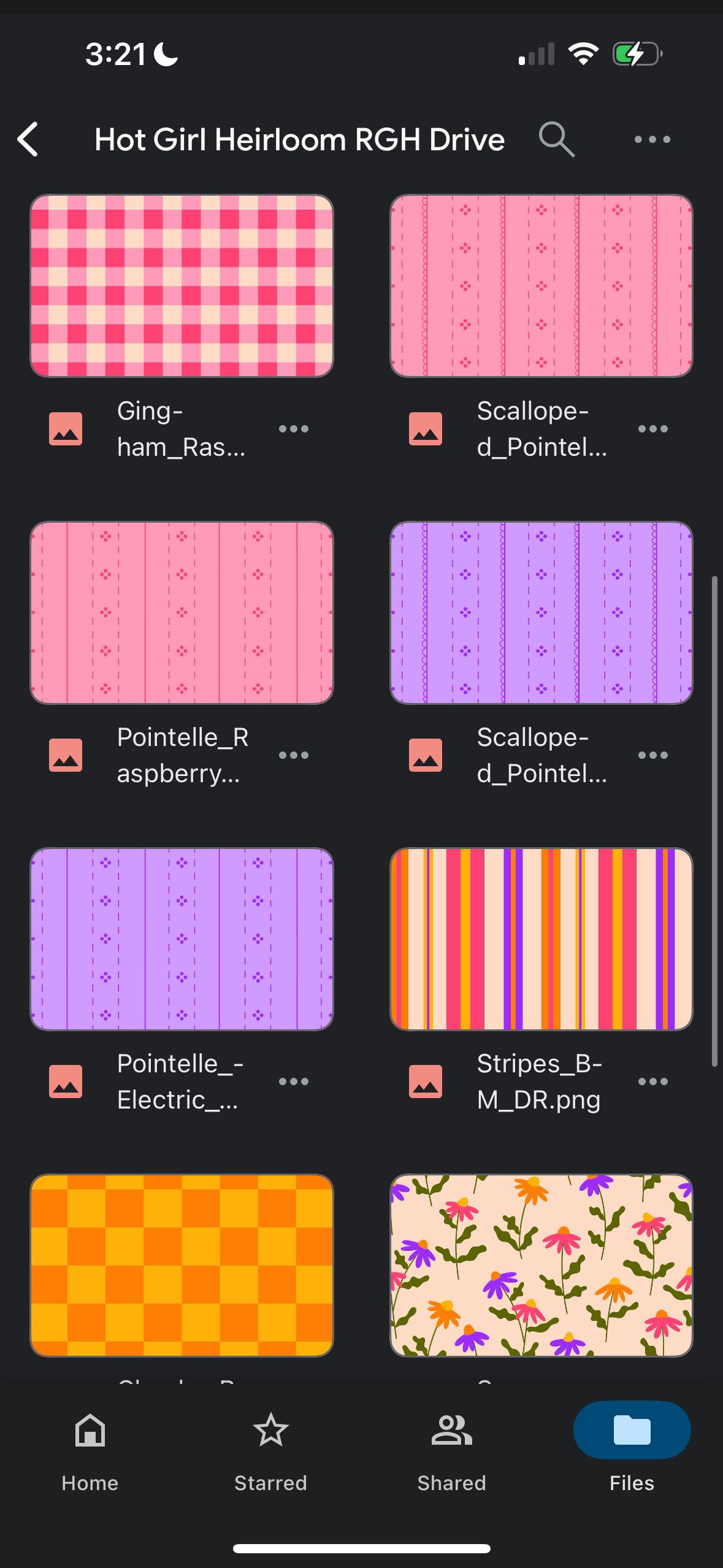Viewport: 723px width, 1568px height.
Task: Open the Gingham_Ras... pink checkered image
Action: point(182,286)
